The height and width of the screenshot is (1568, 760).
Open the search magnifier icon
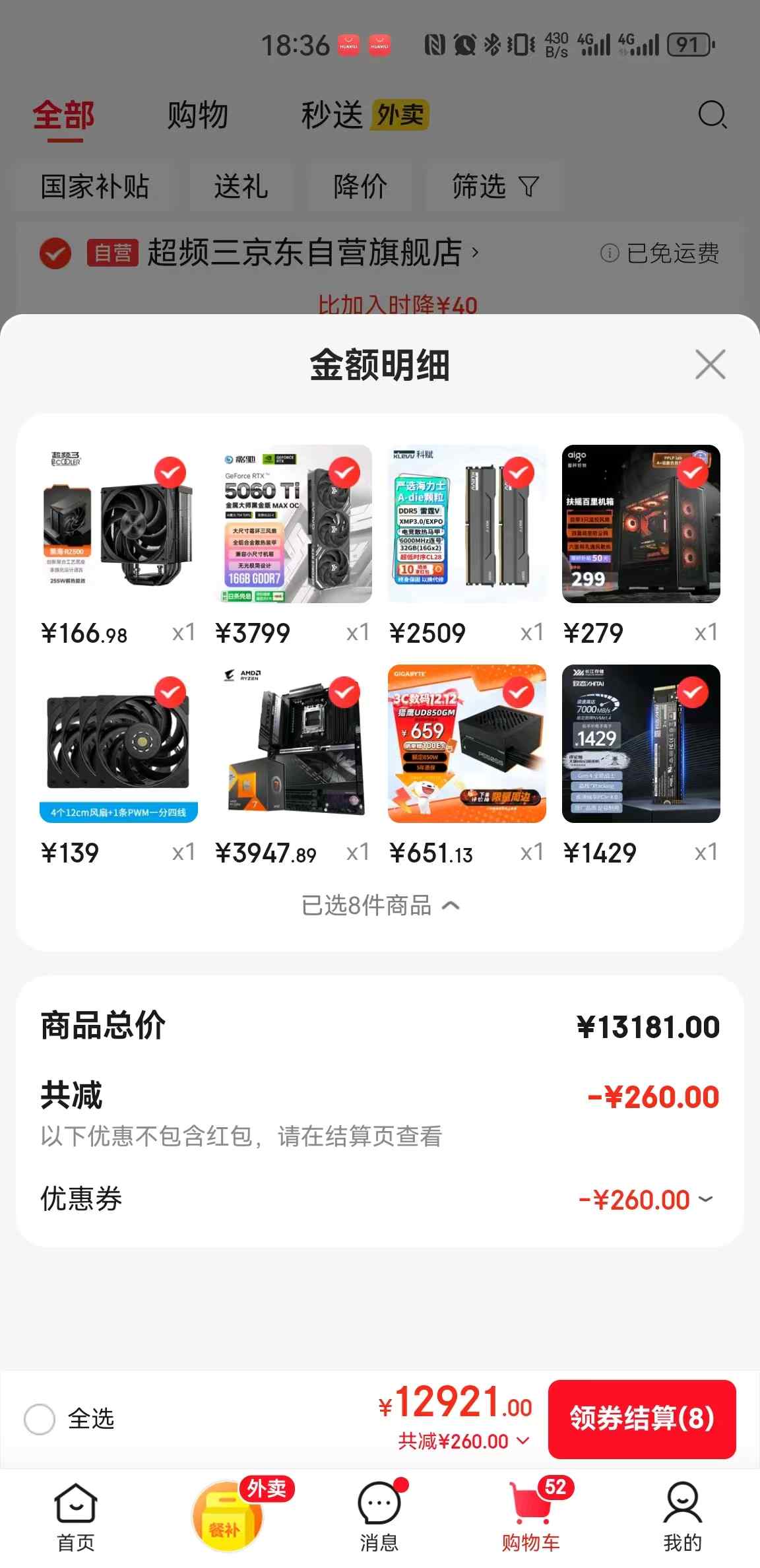711,114
